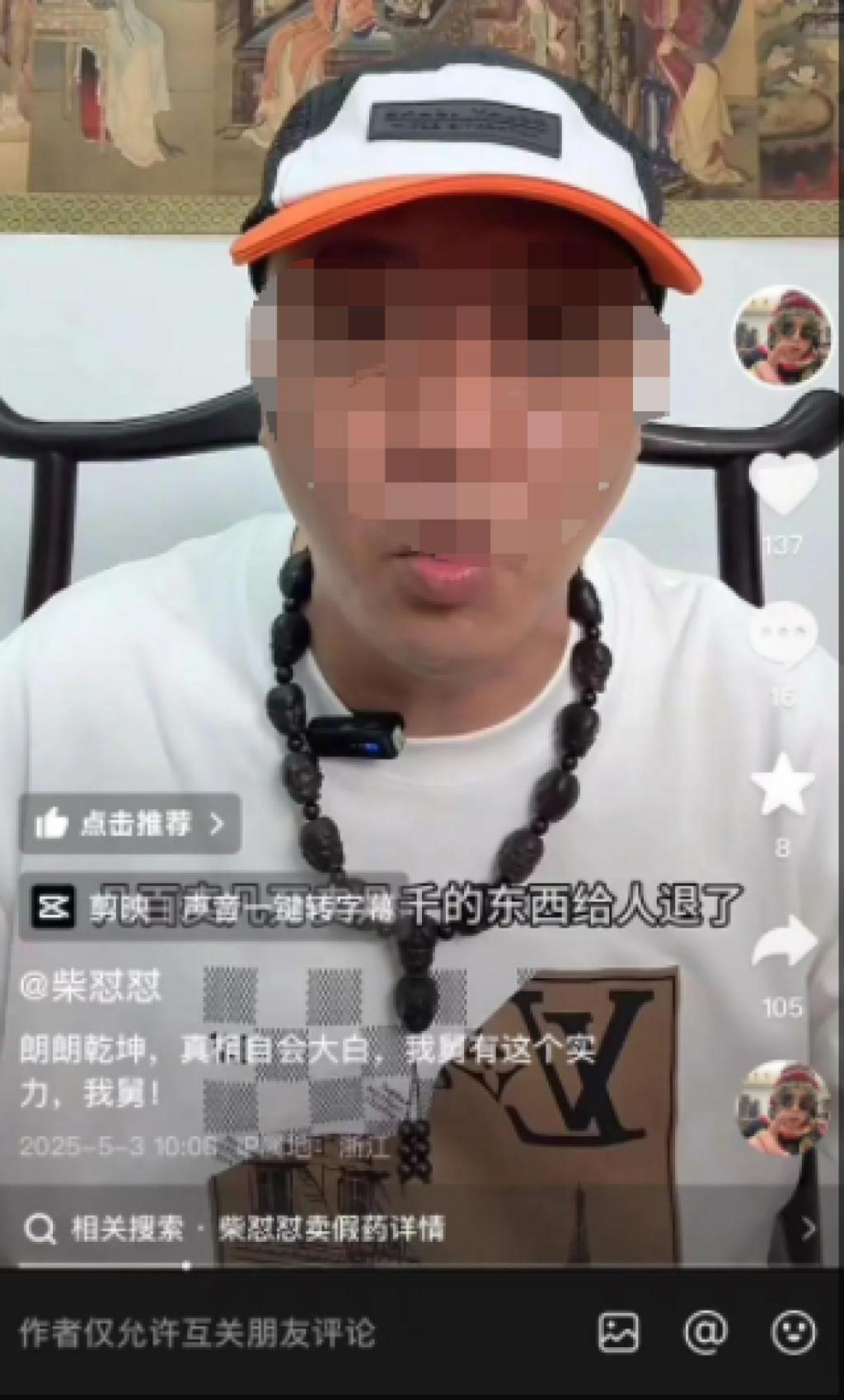844x1400 pixels.
Task: Focus the comment input field
Action: (198, 1333)
